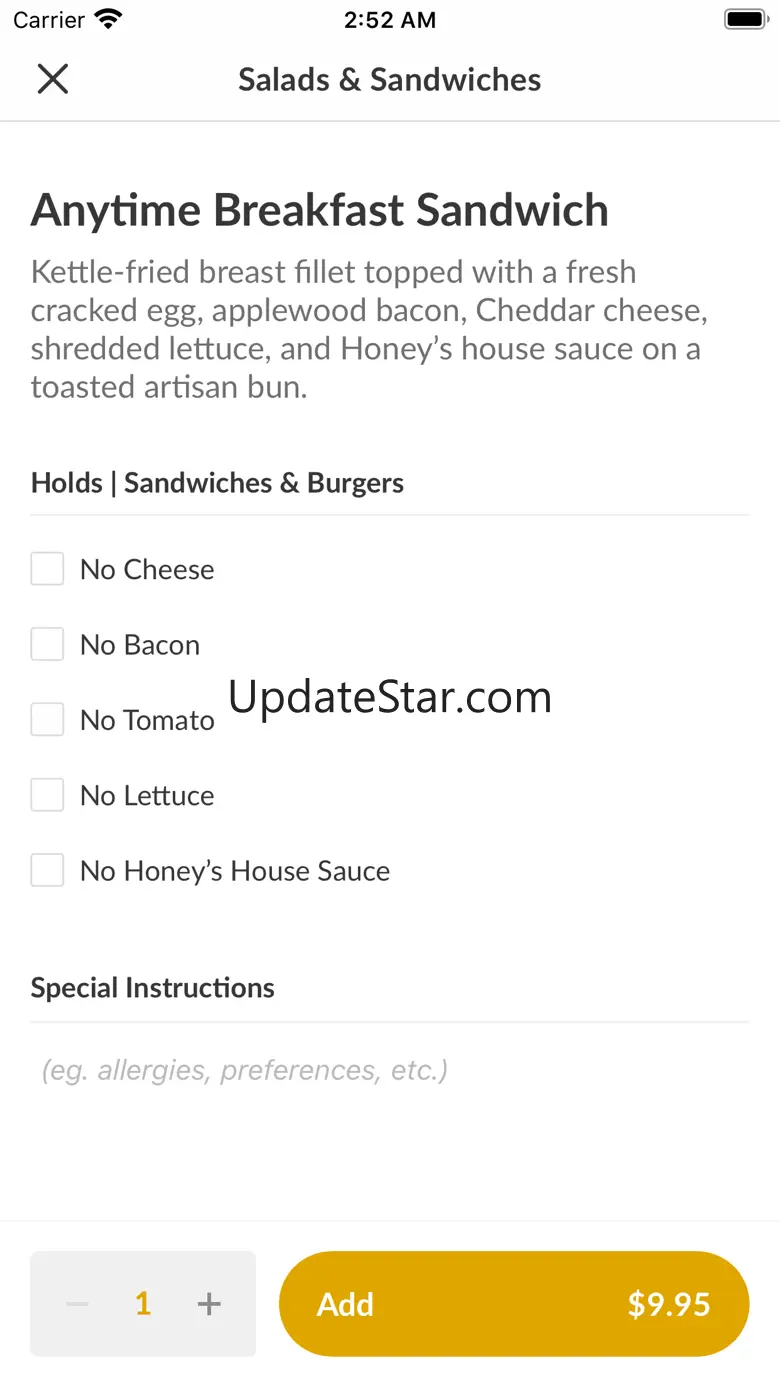
Task: Decrease quantity with the minus button
Action: 78,1304
